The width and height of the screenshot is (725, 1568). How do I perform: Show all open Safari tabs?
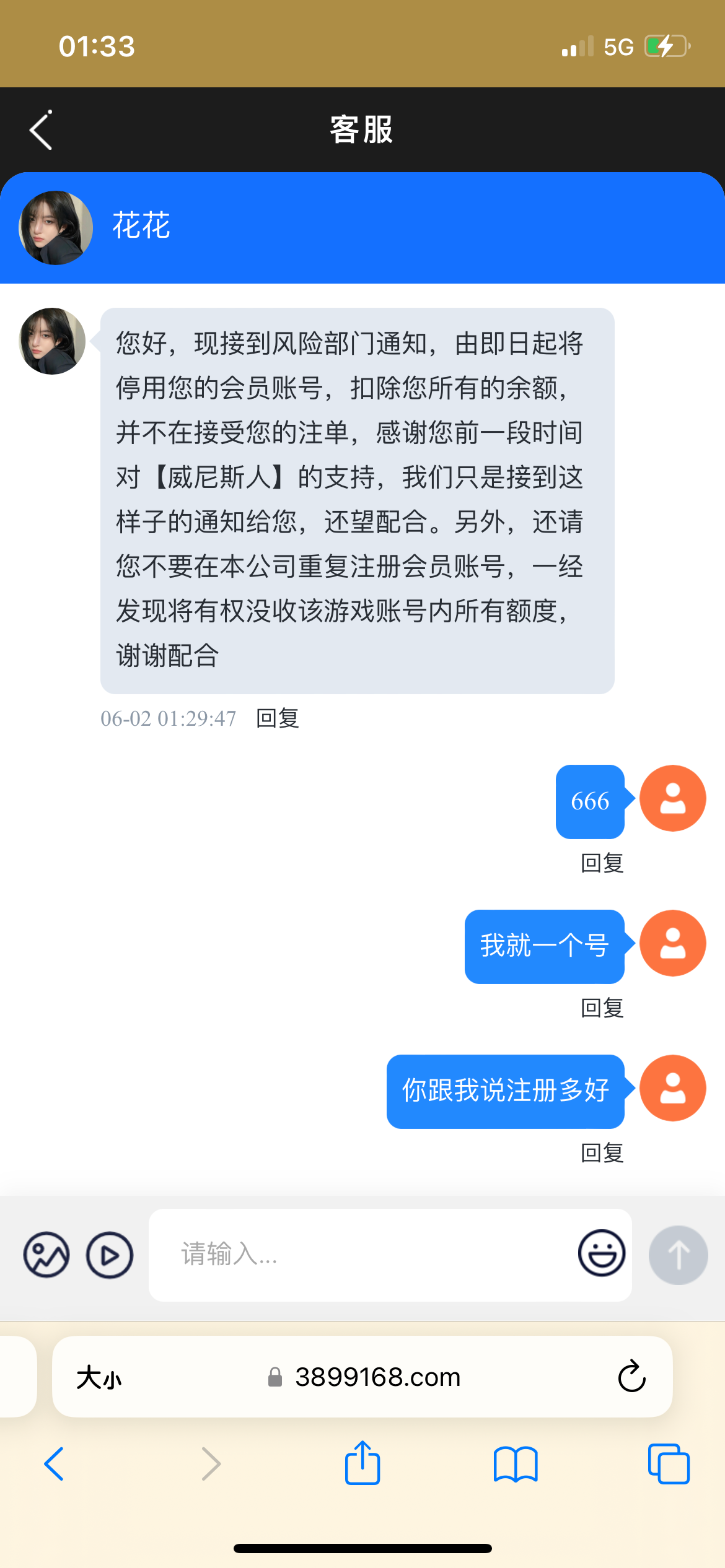(x=668, y=1463)
